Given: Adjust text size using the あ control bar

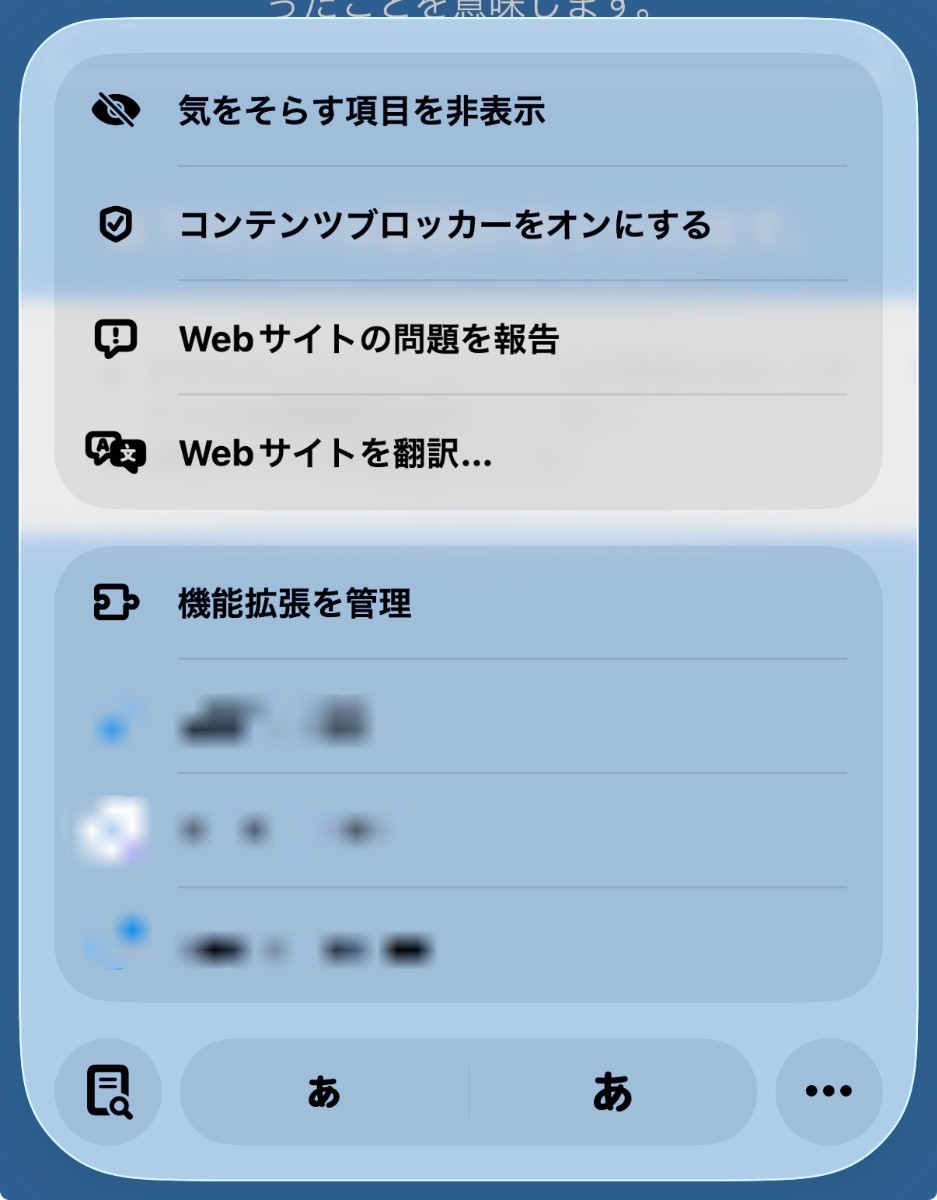Looking at the screenshot, I should [470, 1091].
